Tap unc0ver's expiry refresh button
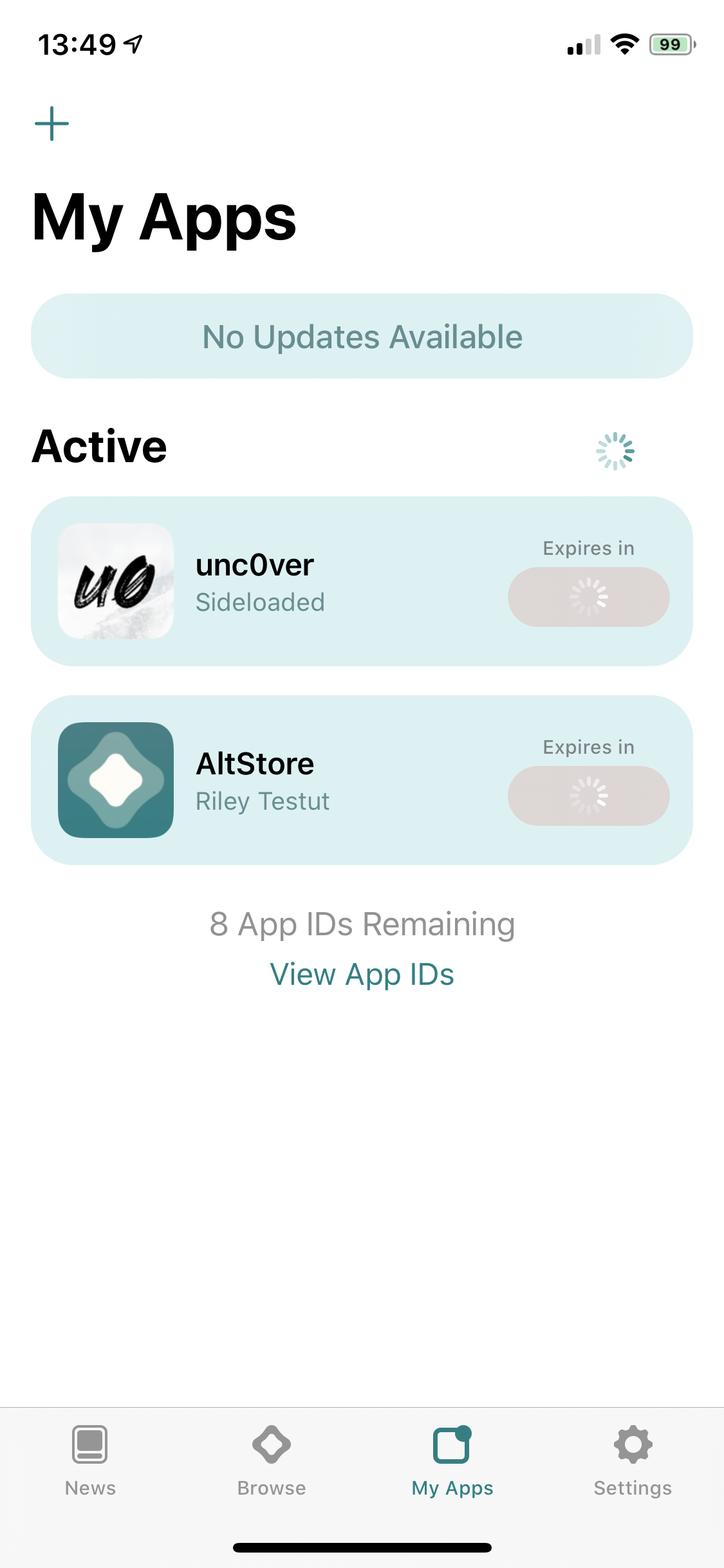The width and height of the screenshot is (724, 1568). click(x=588, y=597)
